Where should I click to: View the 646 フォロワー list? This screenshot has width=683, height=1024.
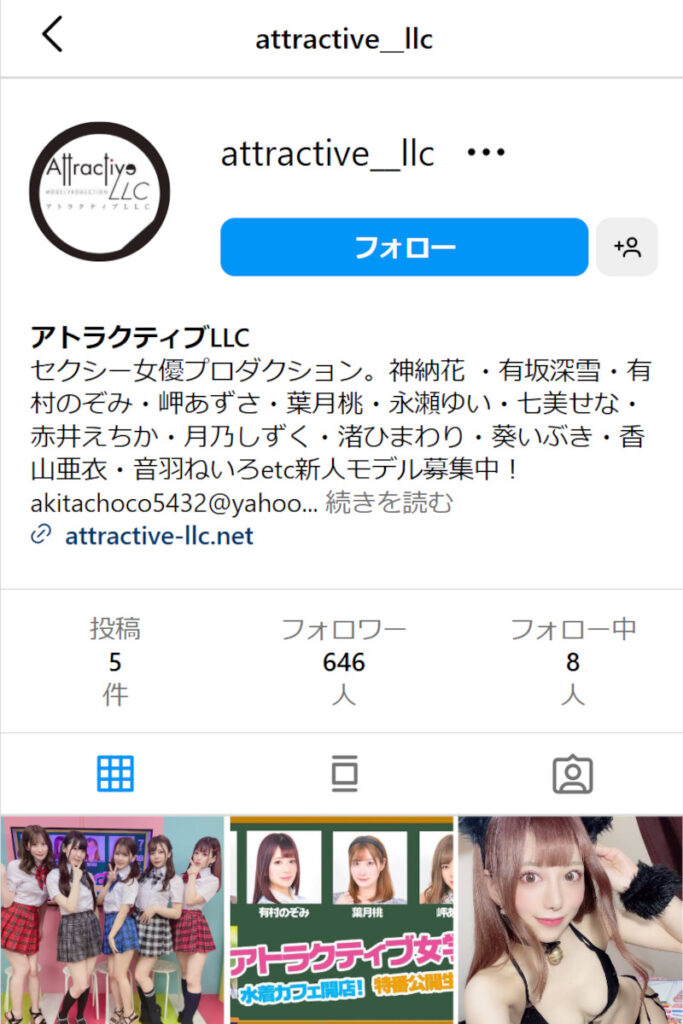(x=343, y=661)
